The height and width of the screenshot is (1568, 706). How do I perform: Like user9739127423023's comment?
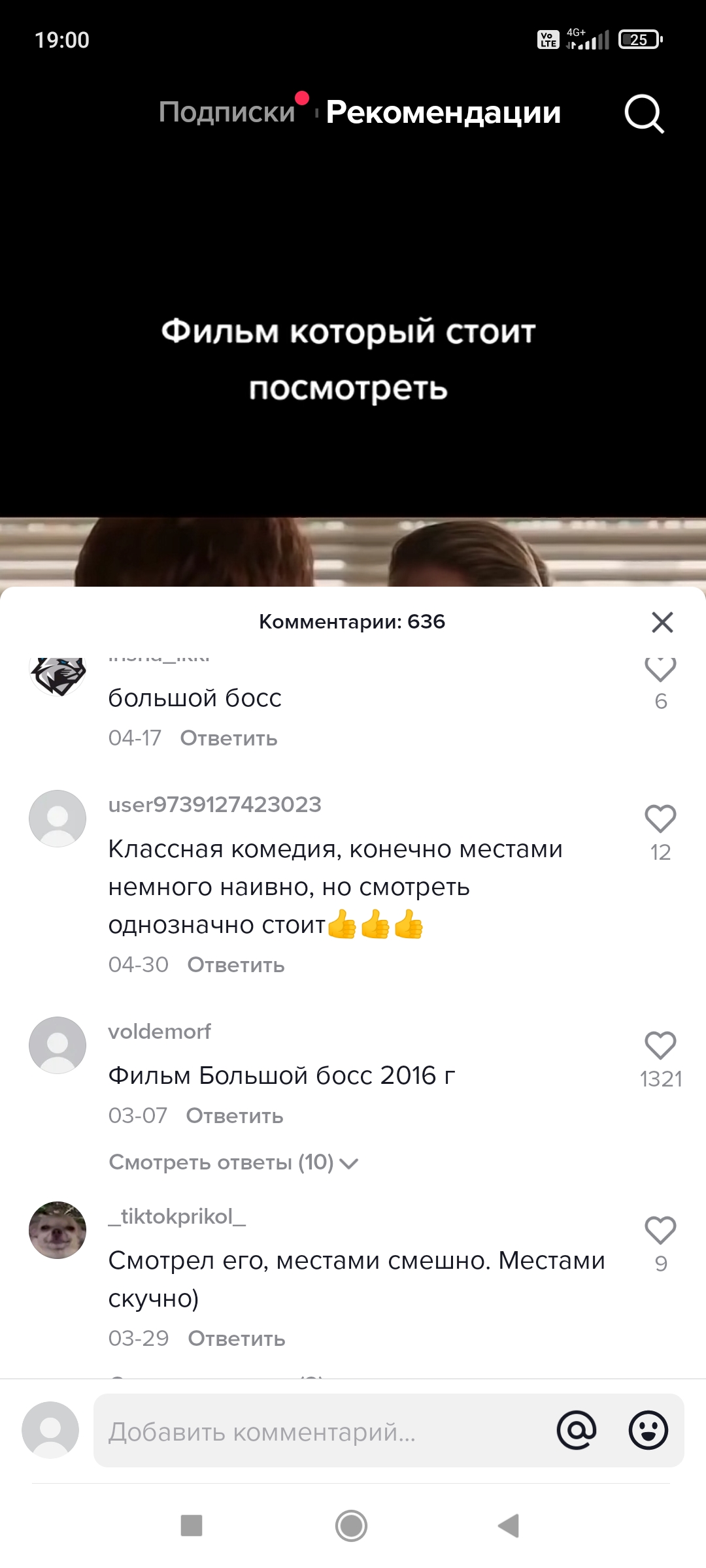pyautogui.click(x=660, y=819)
